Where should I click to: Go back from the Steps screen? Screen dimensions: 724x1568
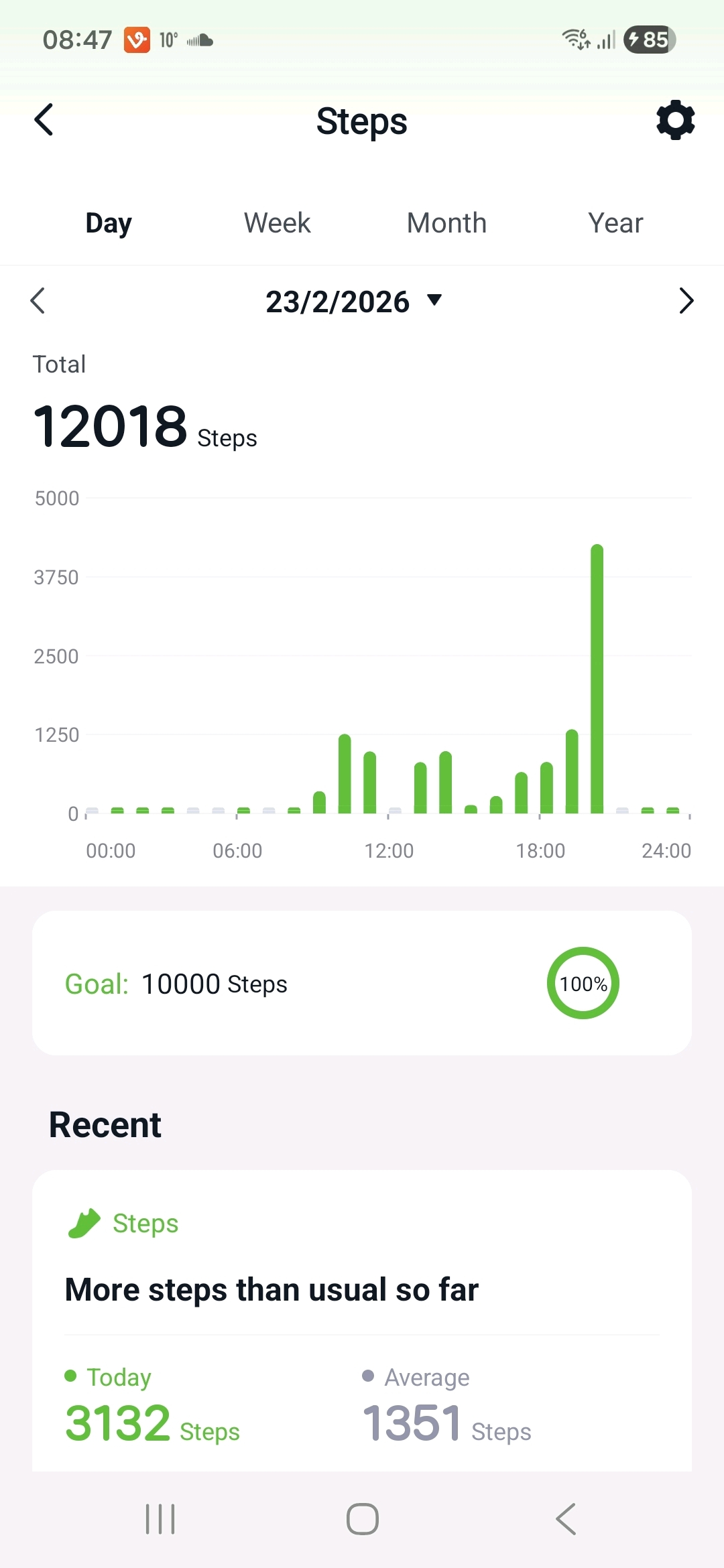(x=44, y=121)
